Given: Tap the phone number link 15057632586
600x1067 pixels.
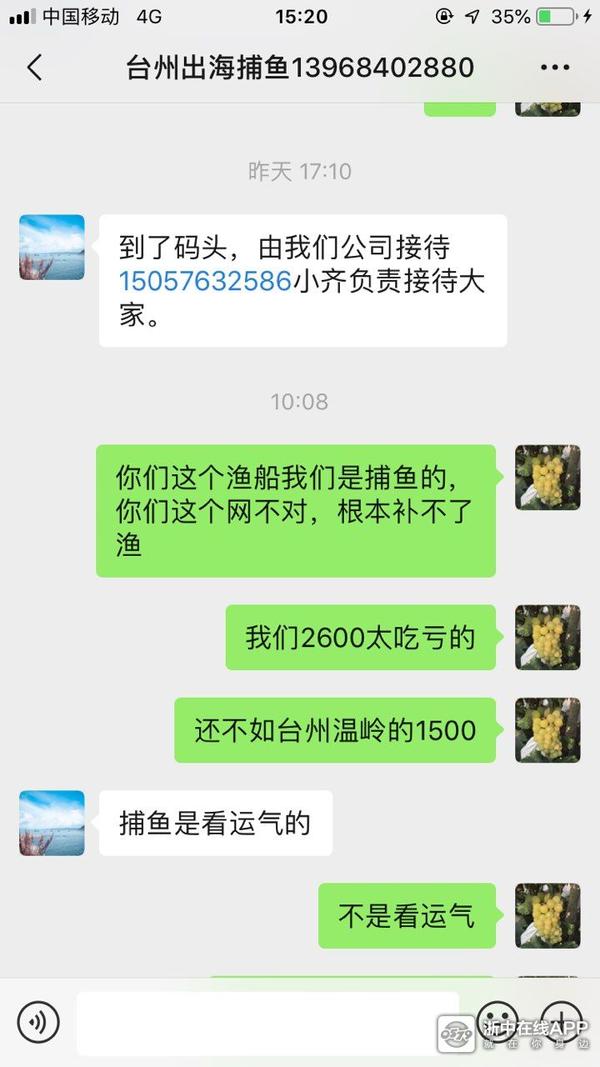Looking at the screenshot, I should pyautogui.click(x=205, y=281).
